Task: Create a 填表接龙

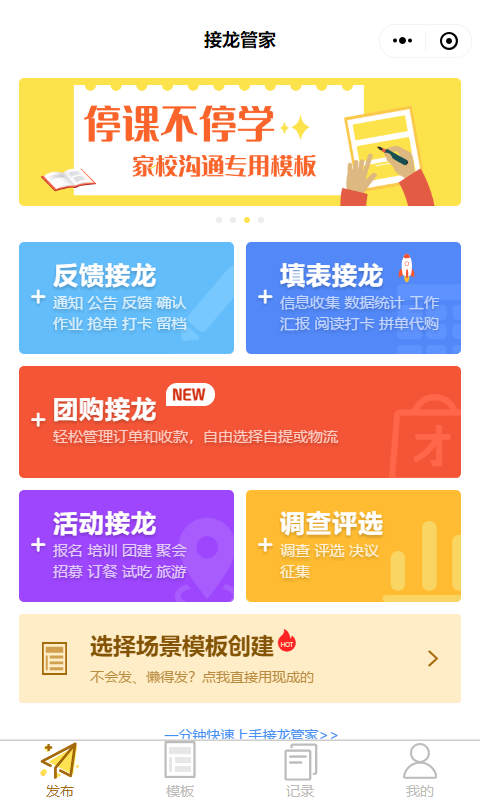Action: point(353,298)
